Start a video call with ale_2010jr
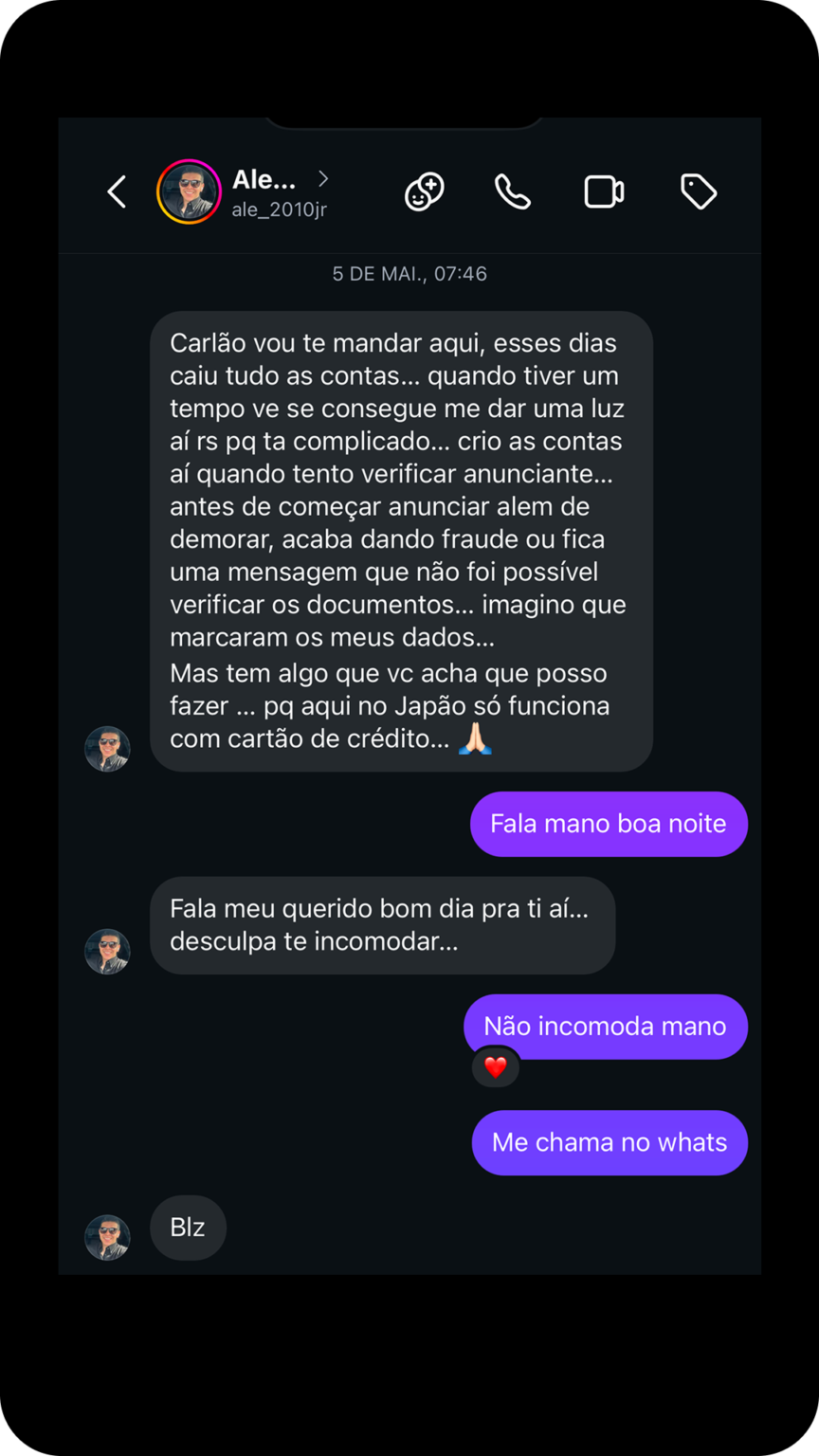Image resolution: width=819 pixels, height=1456 pixels. click(604, 192)
